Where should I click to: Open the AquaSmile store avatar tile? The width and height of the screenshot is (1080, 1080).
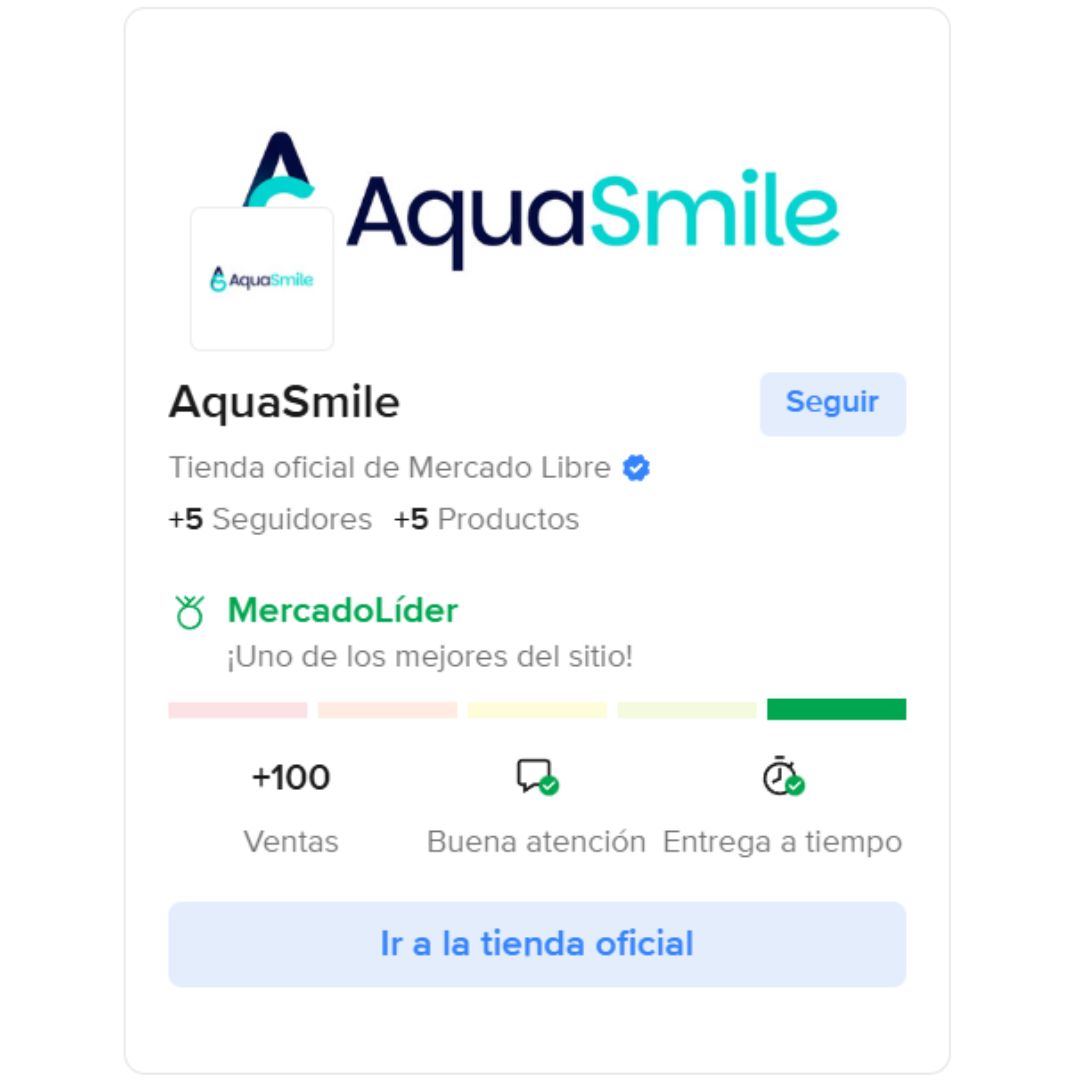click(x=262, y=280)
